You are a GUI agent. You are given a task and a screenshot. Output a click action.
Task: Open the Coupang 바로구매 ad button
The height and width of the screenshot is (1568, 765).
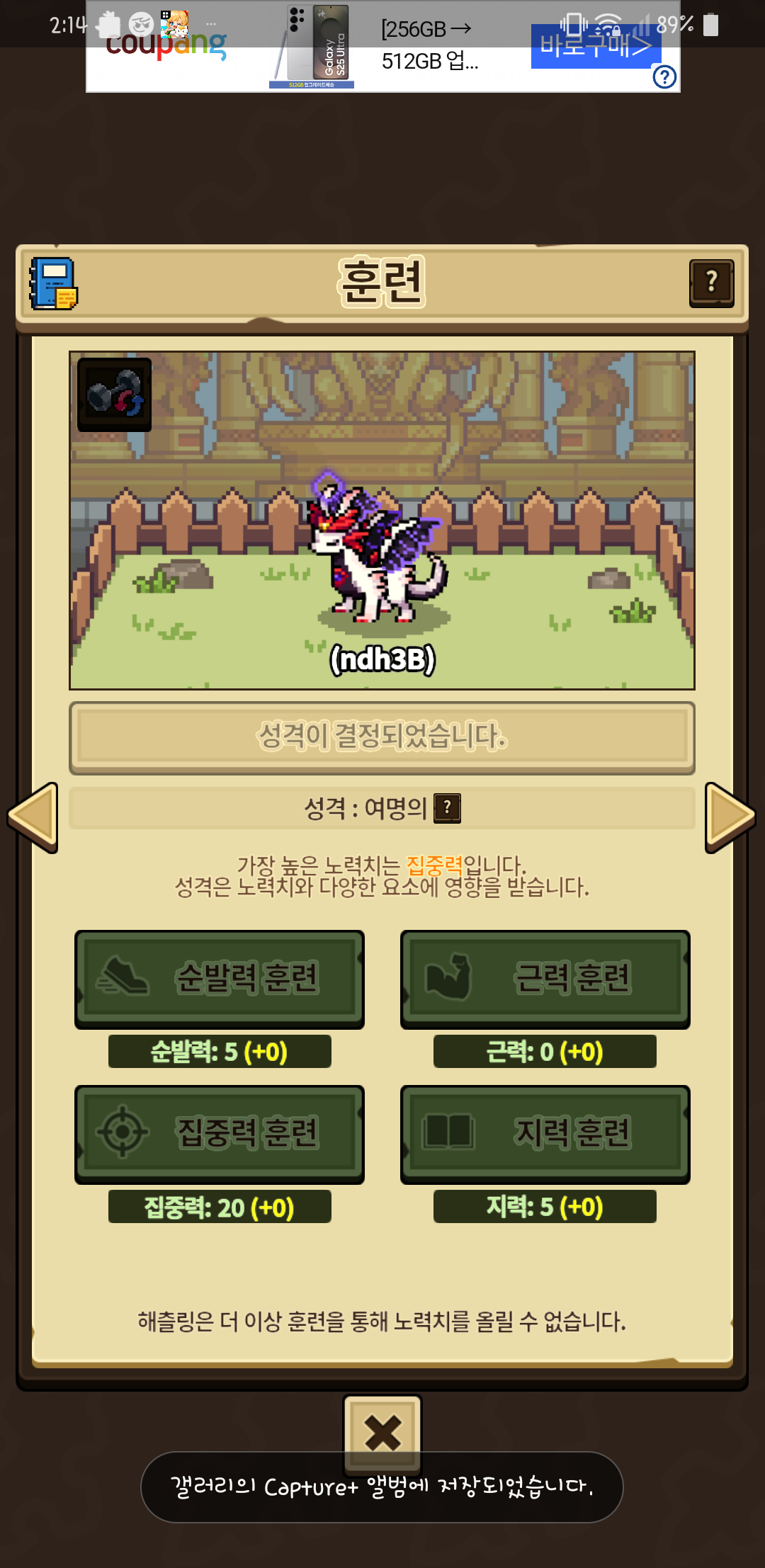point(595,47)
